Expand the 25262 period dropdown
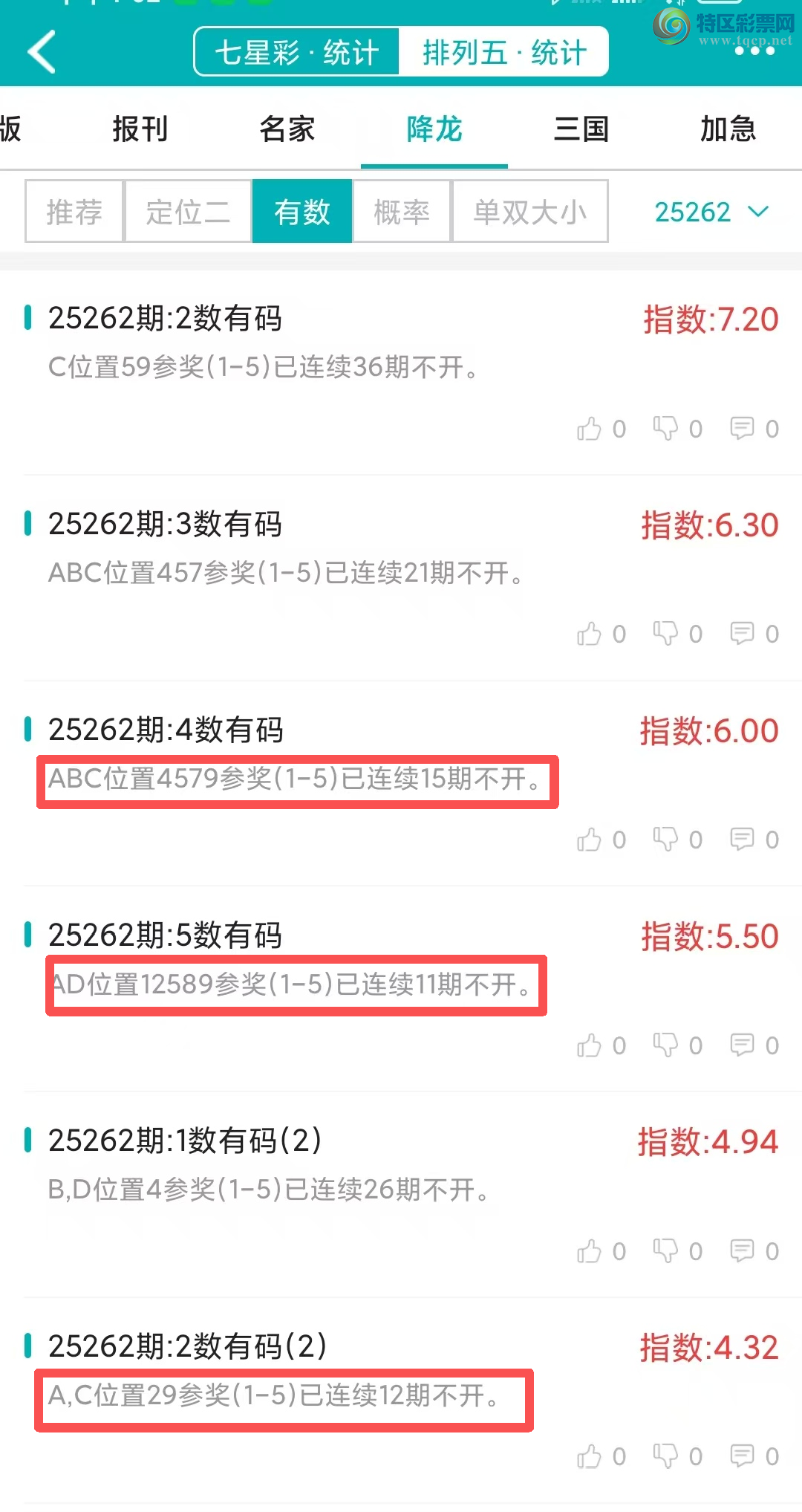This screenshot has height=1512, width=802. (711, 212)
